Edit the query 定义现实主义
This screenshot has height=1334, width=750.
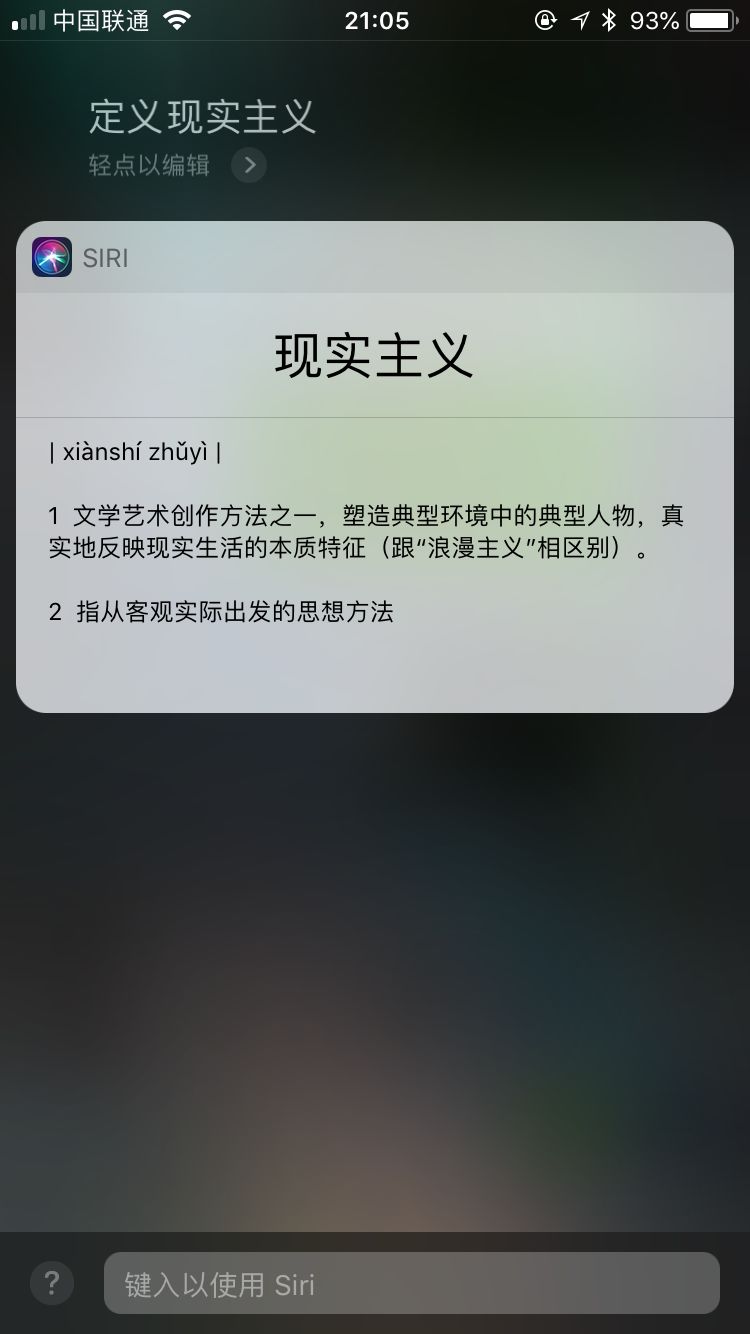(x=202, y=118)
